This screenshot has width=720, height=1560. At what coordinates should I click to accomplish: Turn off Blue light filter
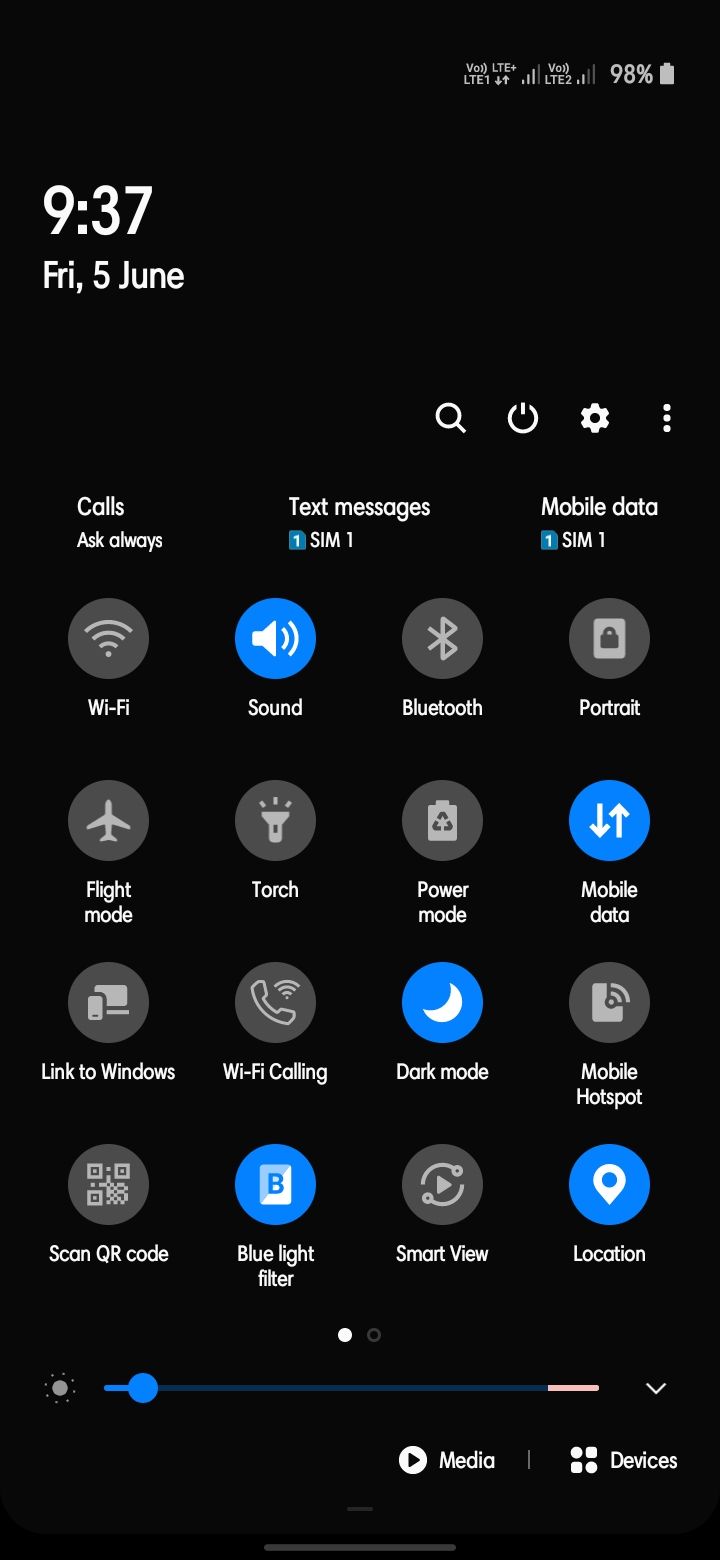coord(275,1184)
